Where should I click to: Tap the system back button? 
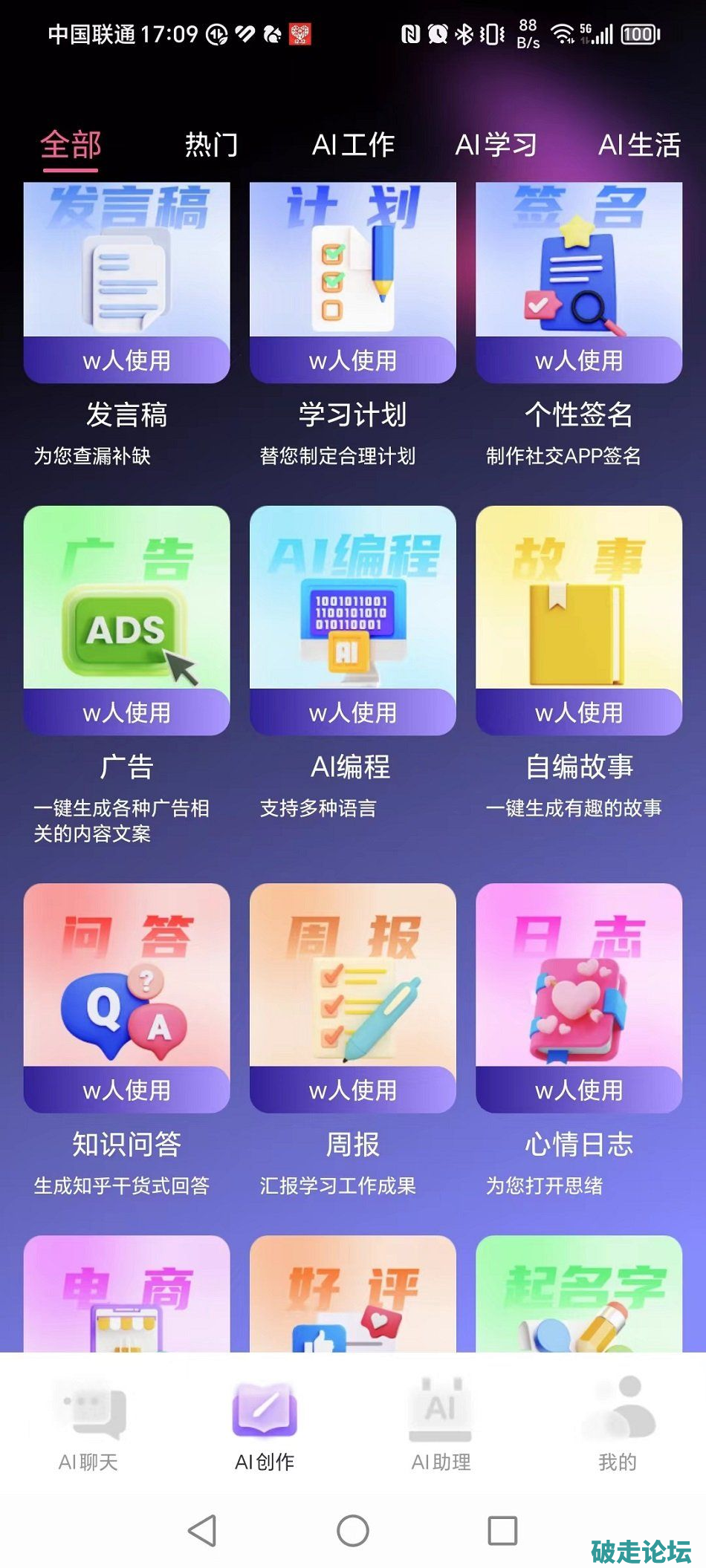coord(202,1531)
